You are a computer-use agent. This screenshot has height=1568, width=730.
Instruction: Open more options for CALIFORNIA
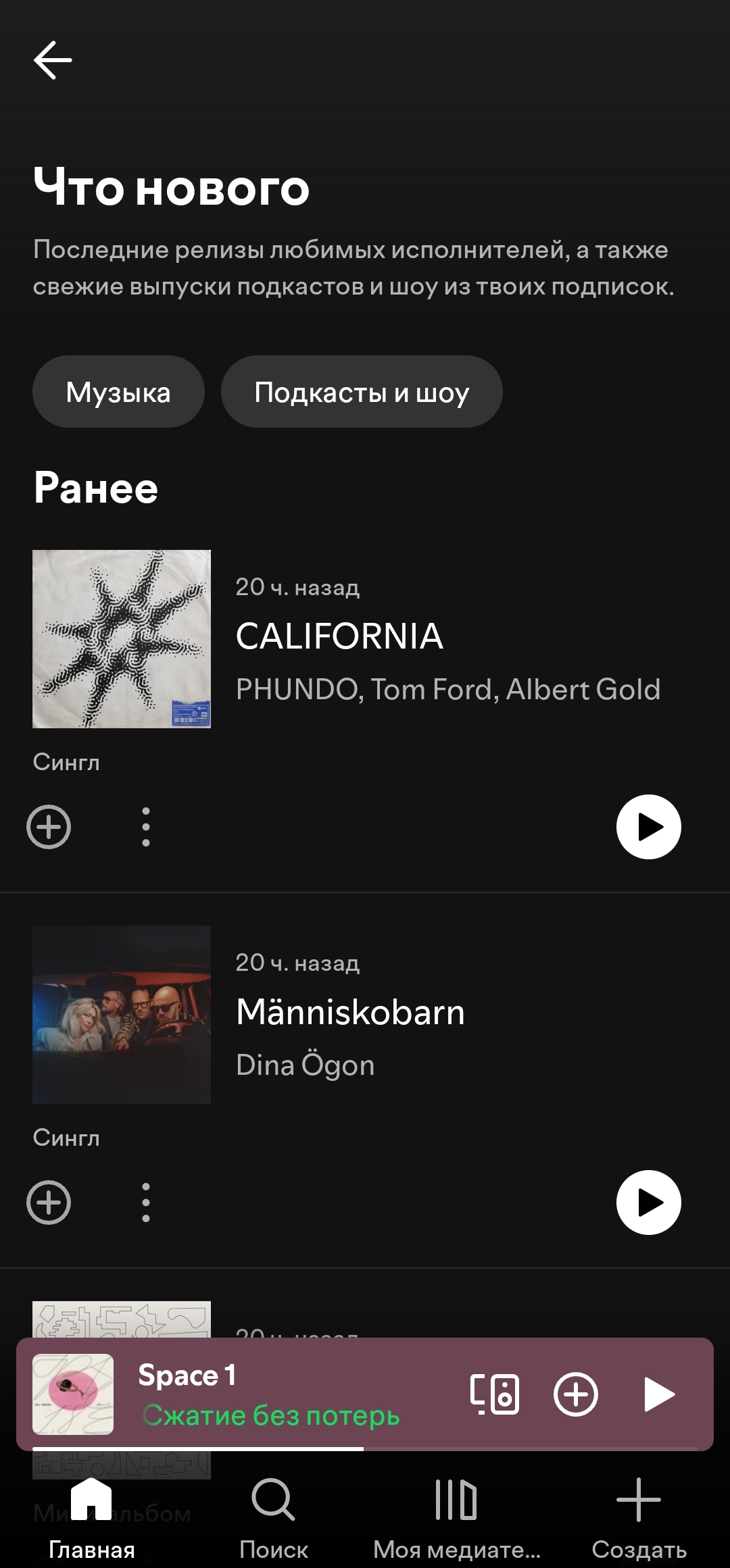146,827
